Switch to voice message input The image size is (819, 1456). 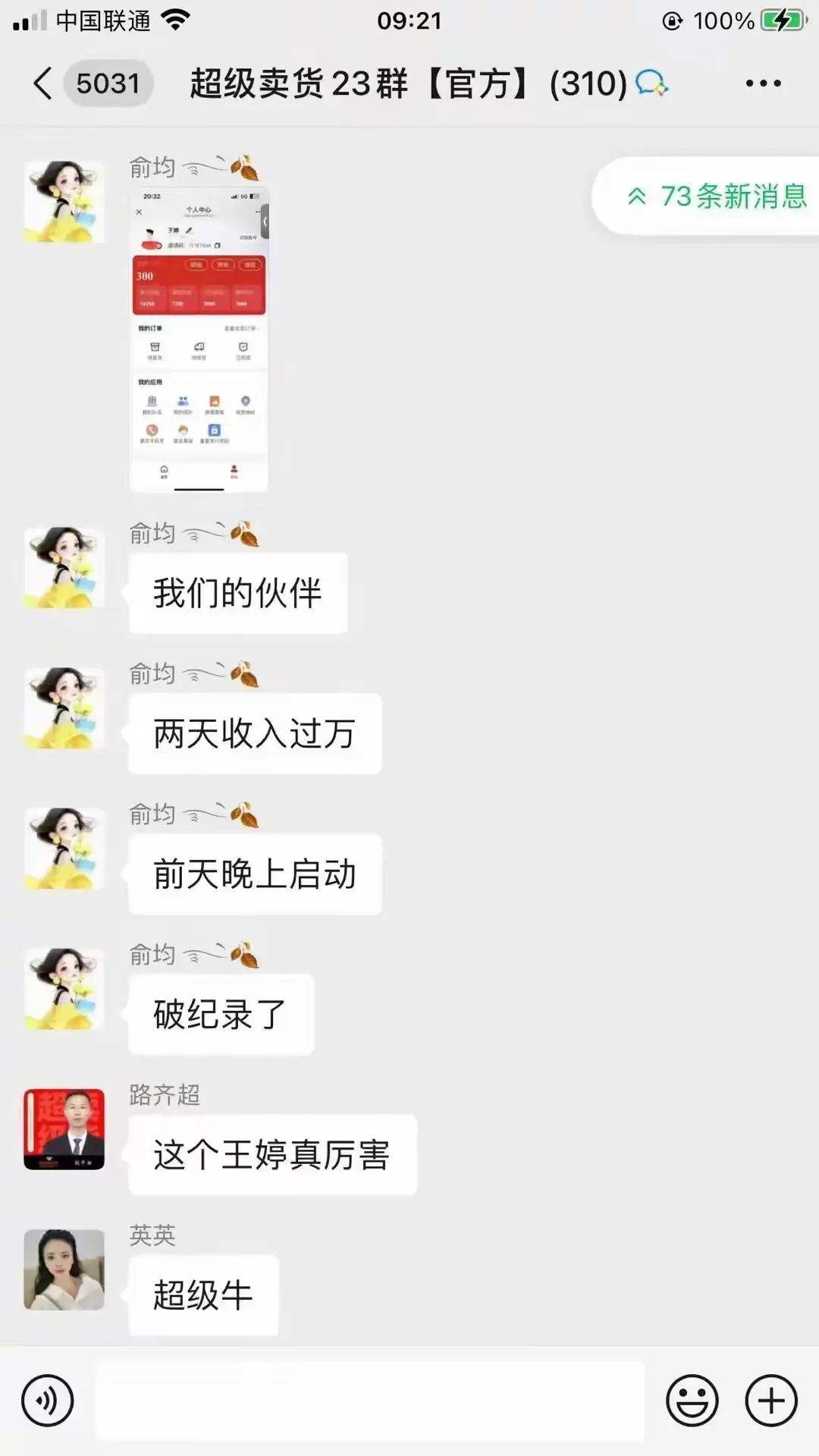48,1401
